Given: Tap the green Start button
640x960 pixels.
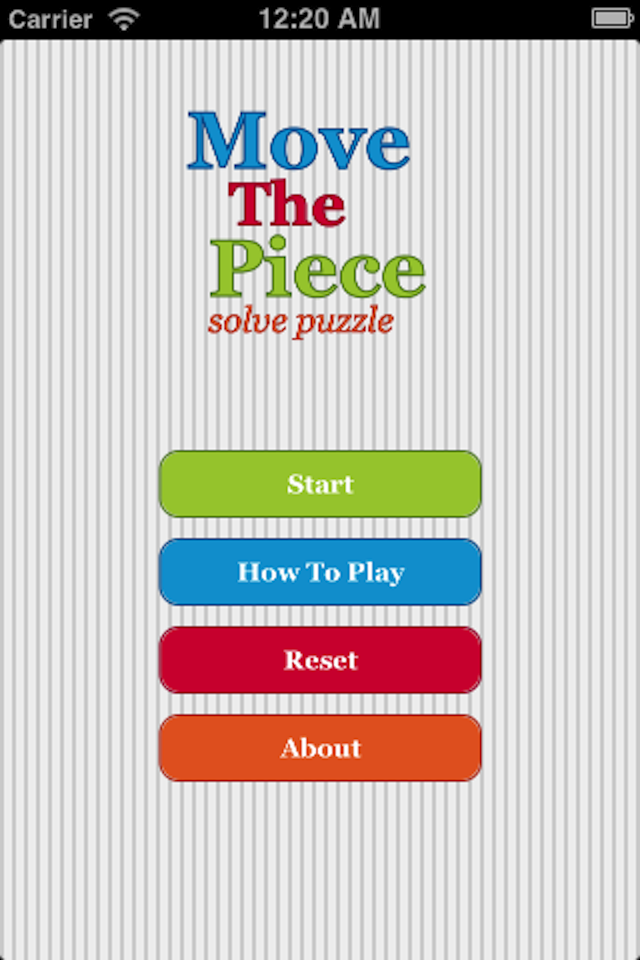Looking at the screenshot, I should click(x=320, y=484).
